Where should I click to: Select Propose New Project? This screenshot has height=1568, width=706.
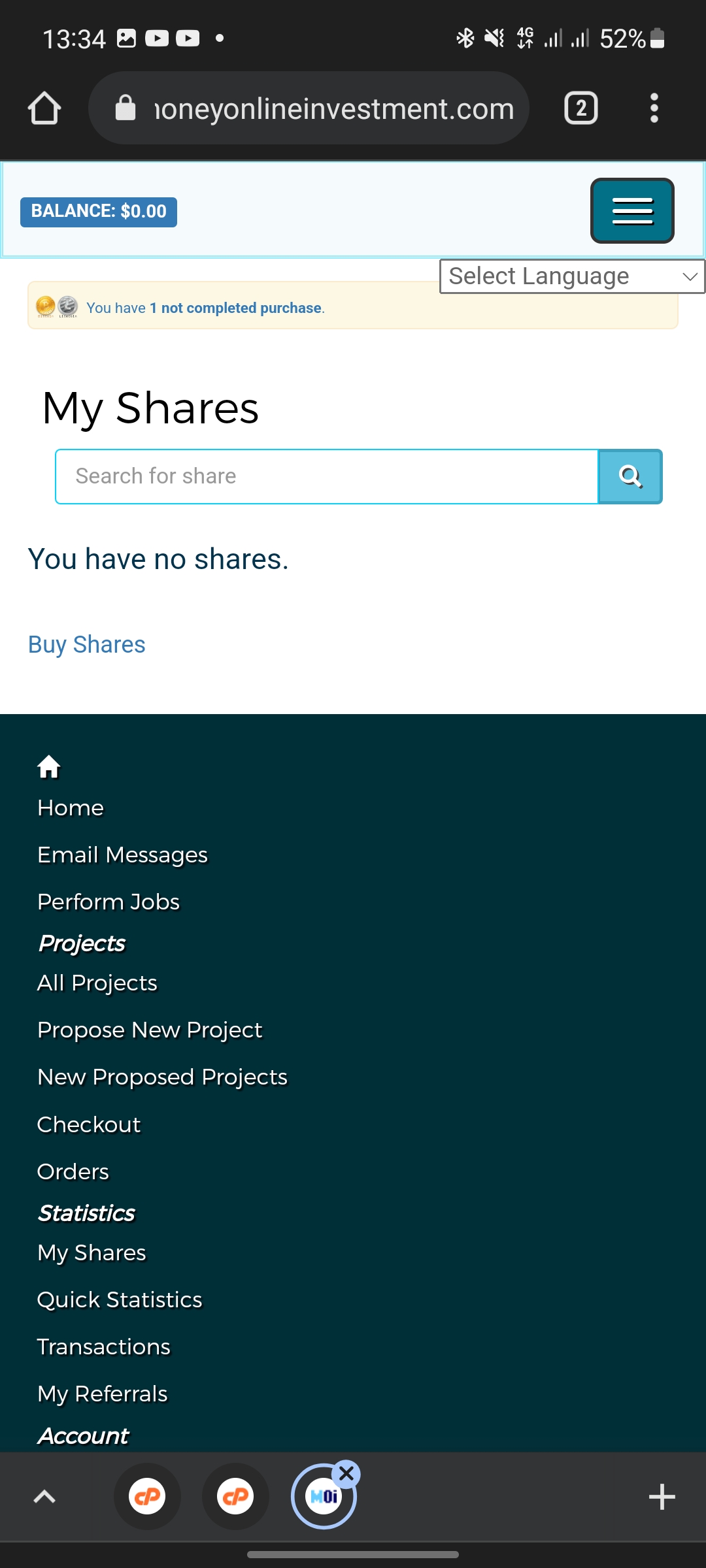[x=150, y=1030]
